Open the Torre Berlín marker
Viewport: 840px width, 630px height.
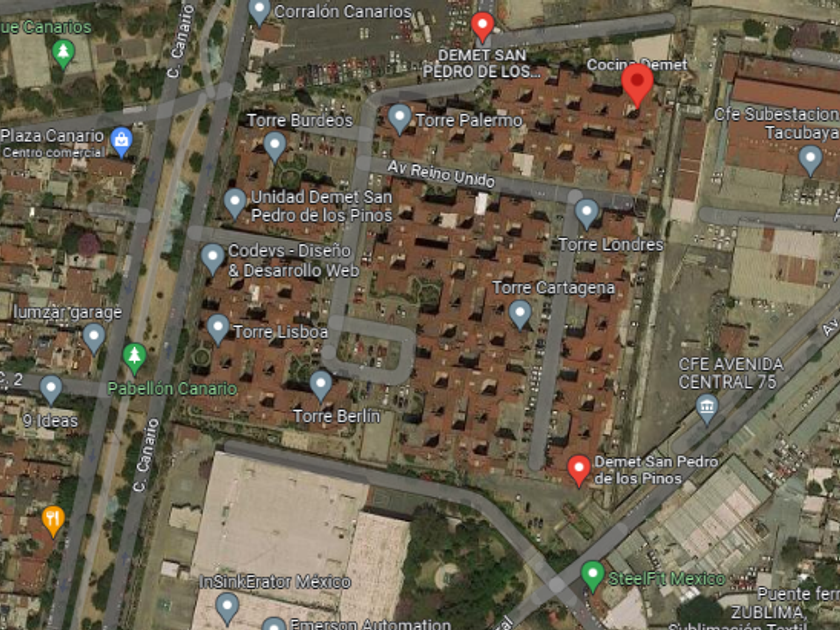(321, 386)
